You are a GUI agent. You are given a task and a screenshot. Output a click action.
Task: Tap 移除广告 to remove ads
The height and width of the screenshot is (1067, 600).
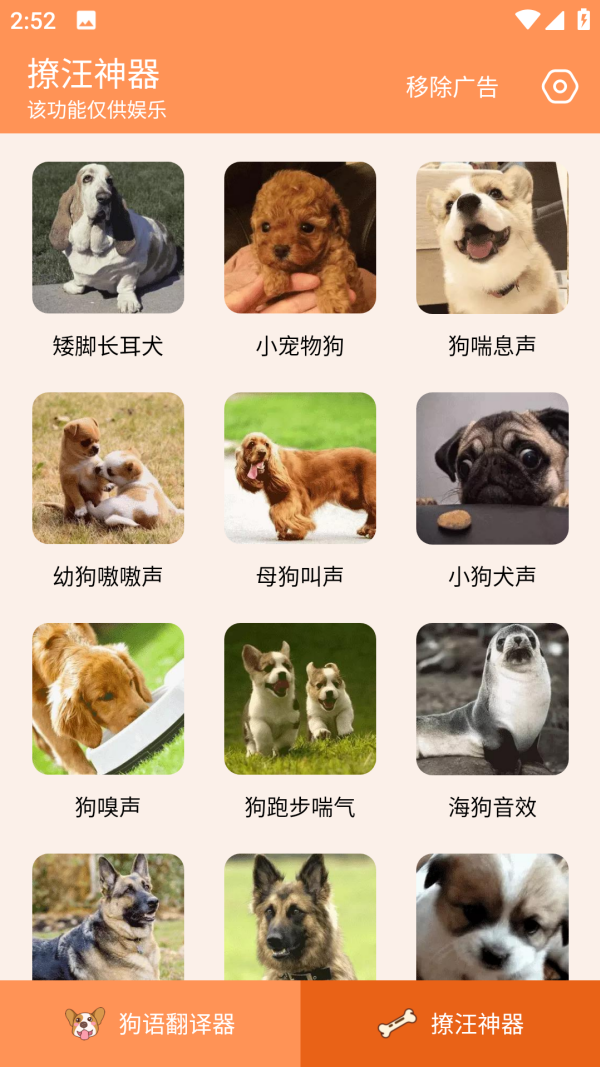[x=451, y=87]
